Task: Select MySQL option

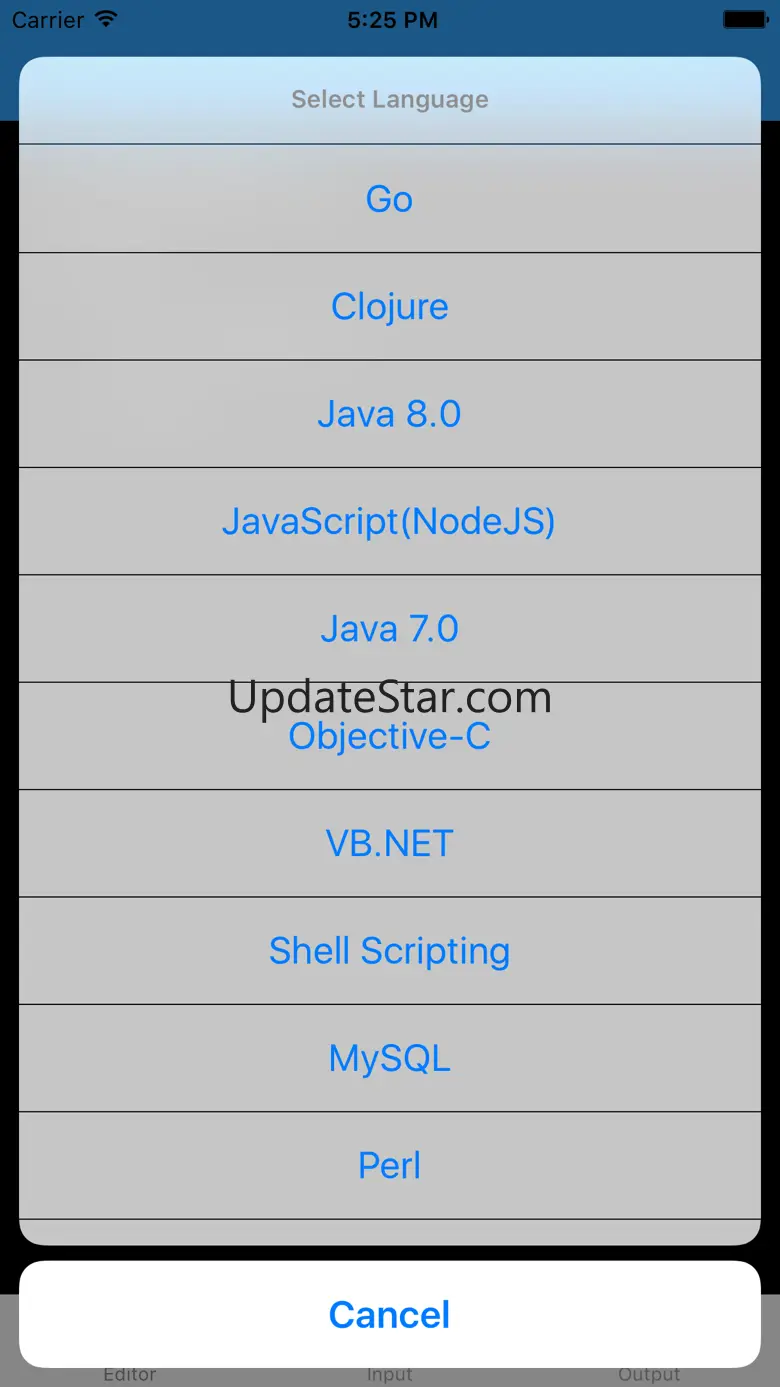Action: (390, 1058)
